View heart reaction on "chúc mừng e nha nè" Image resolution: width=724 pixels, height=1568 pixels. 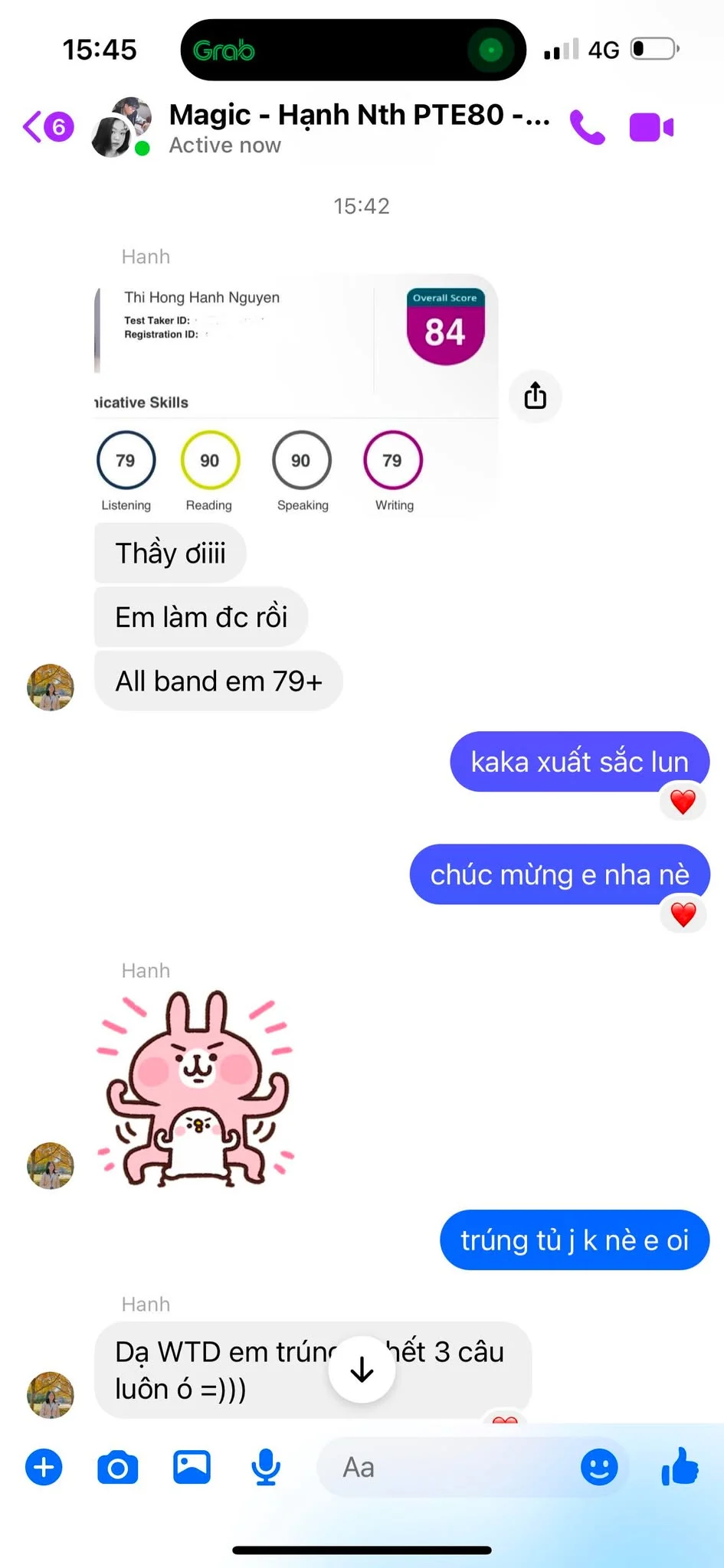tap(683, 914)
